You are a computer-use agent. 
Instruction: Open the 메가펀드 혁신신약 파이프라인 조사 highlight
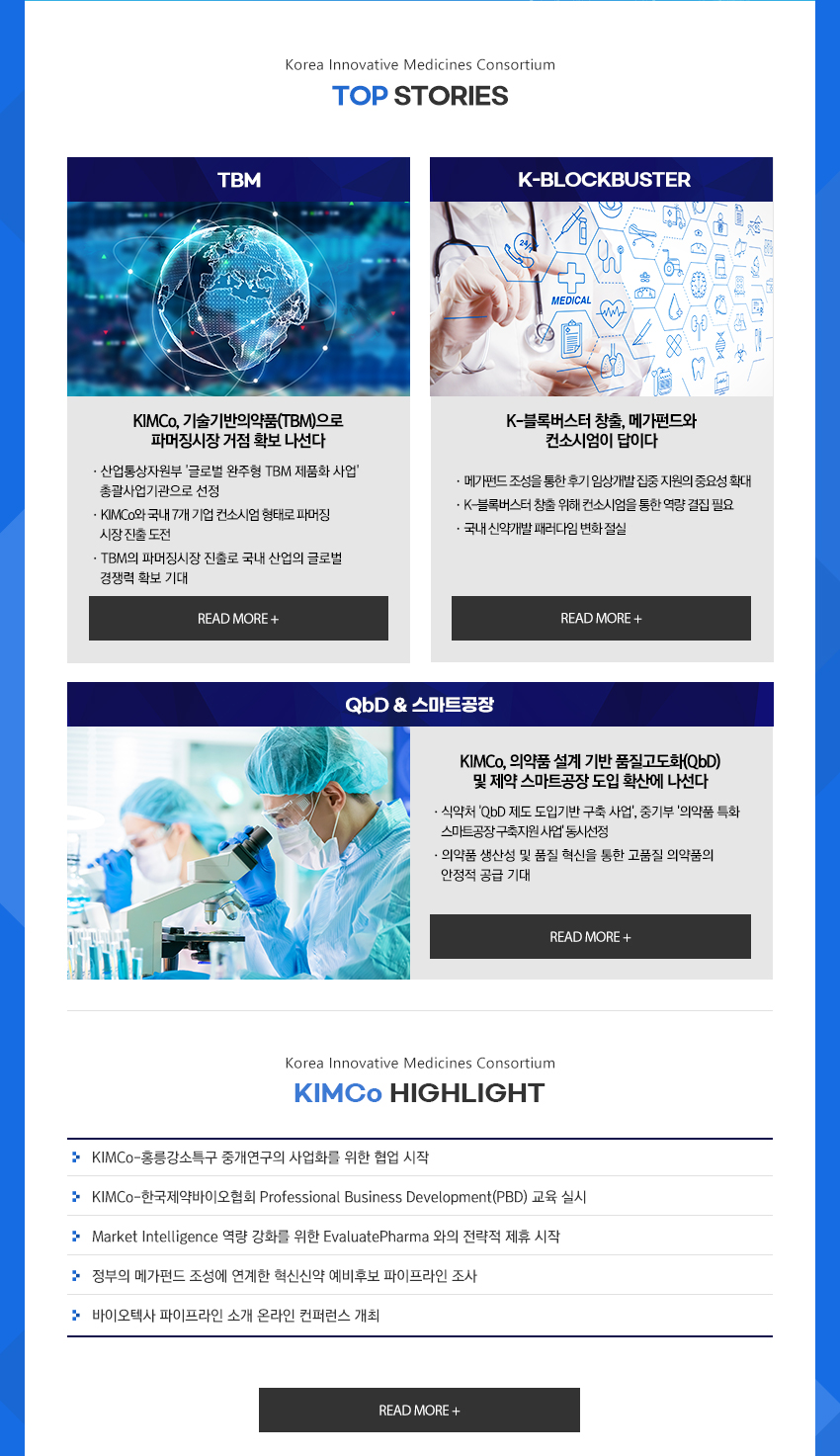(x=284, y=1276)
